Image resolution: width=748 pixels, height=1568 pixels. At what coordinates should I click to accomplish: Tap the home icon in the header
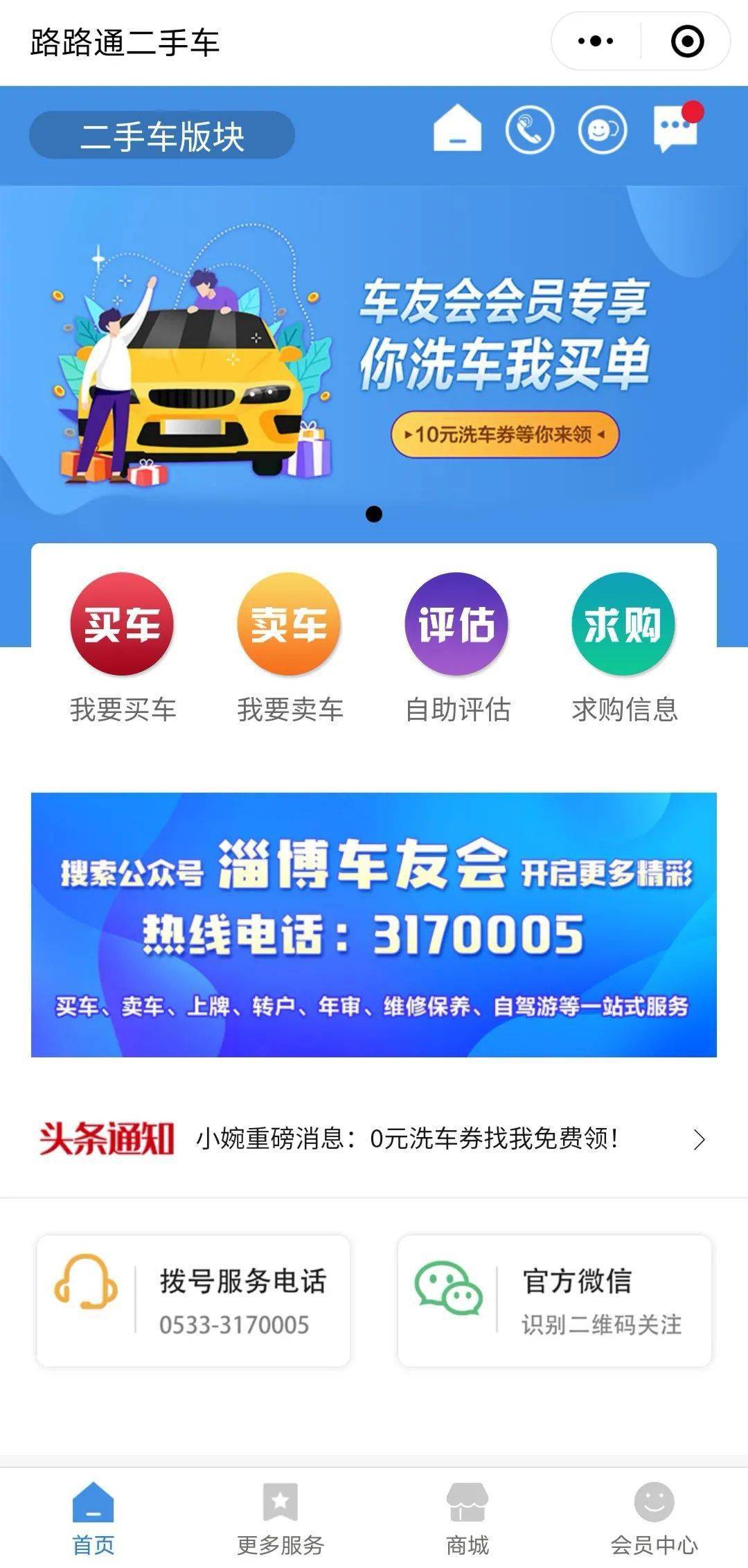[457, 130]
